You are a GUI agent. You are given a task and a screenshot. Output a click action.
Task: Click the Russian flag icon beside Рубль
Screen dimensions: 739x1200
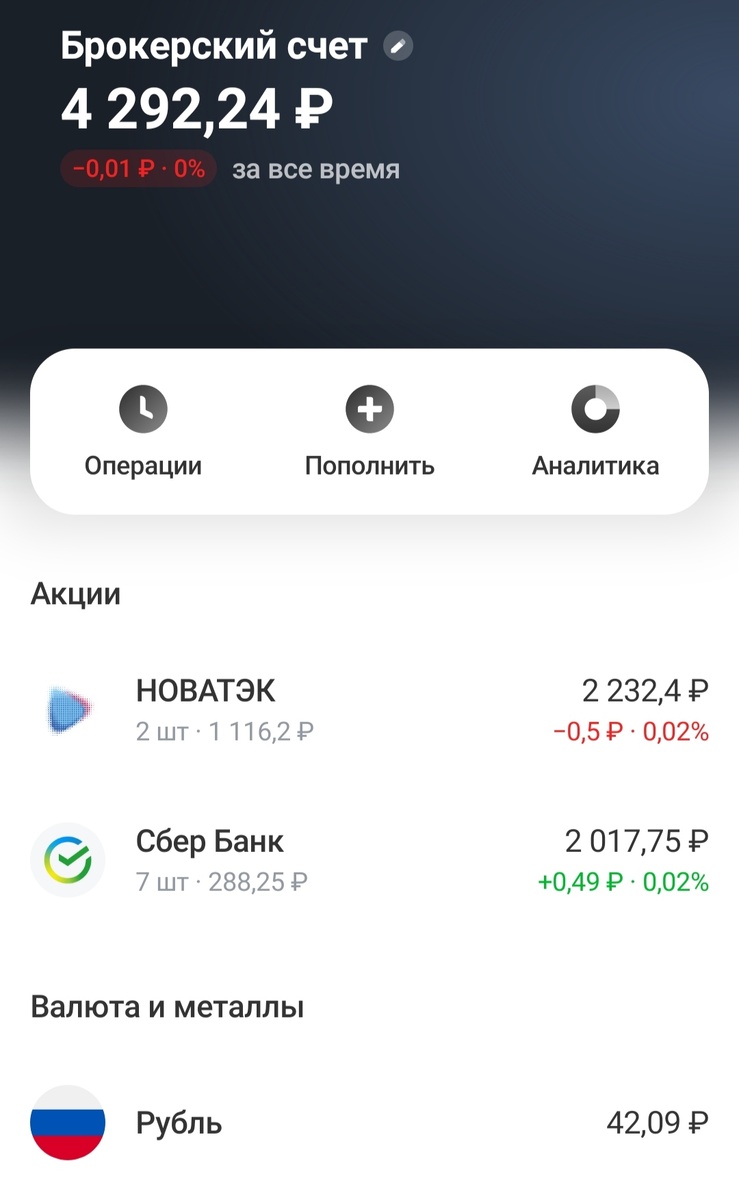(68, 1122)
